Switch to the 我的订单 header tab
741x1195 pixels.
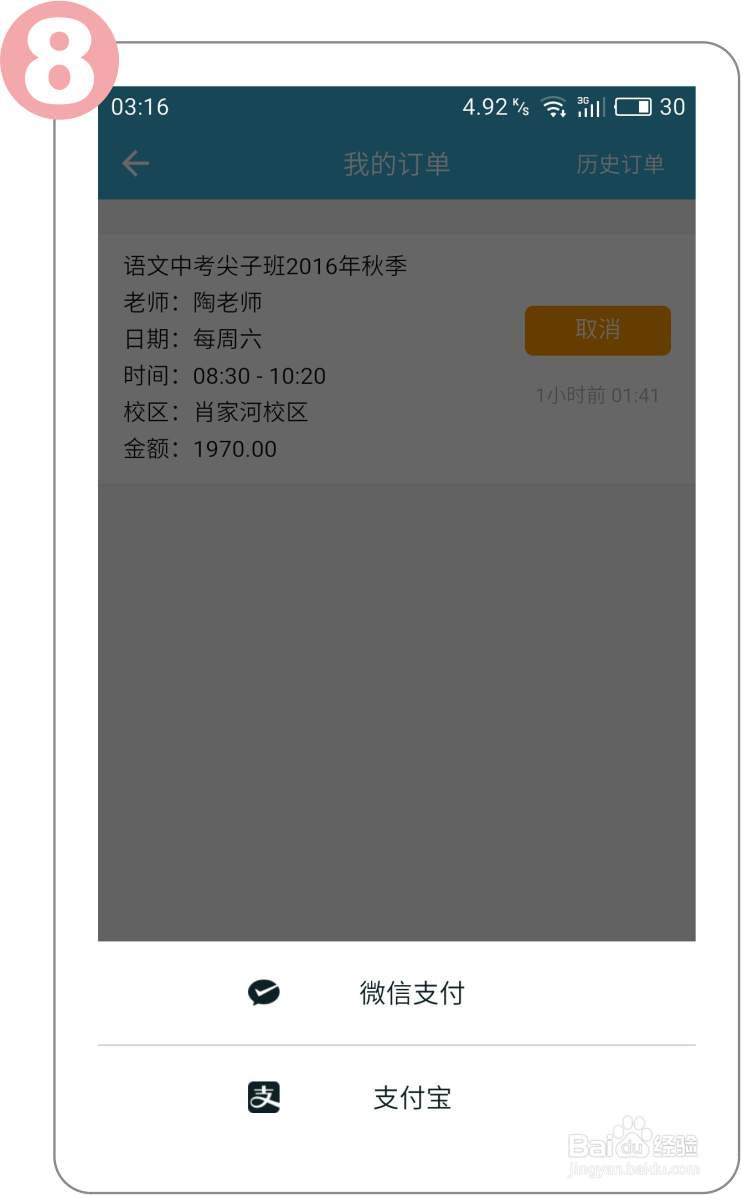(x=397, y=163)
